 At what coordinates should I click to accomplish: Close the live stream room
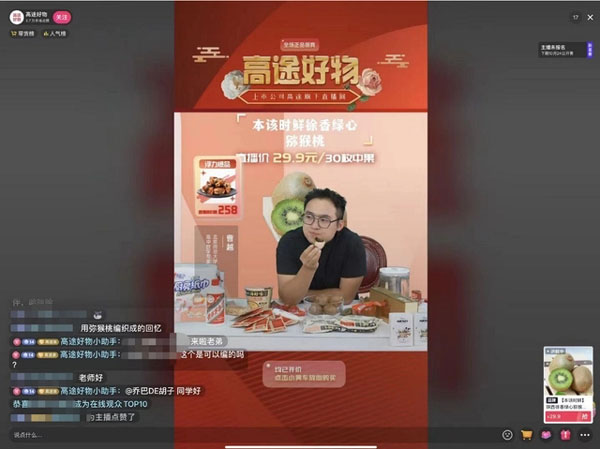[590, 17]
